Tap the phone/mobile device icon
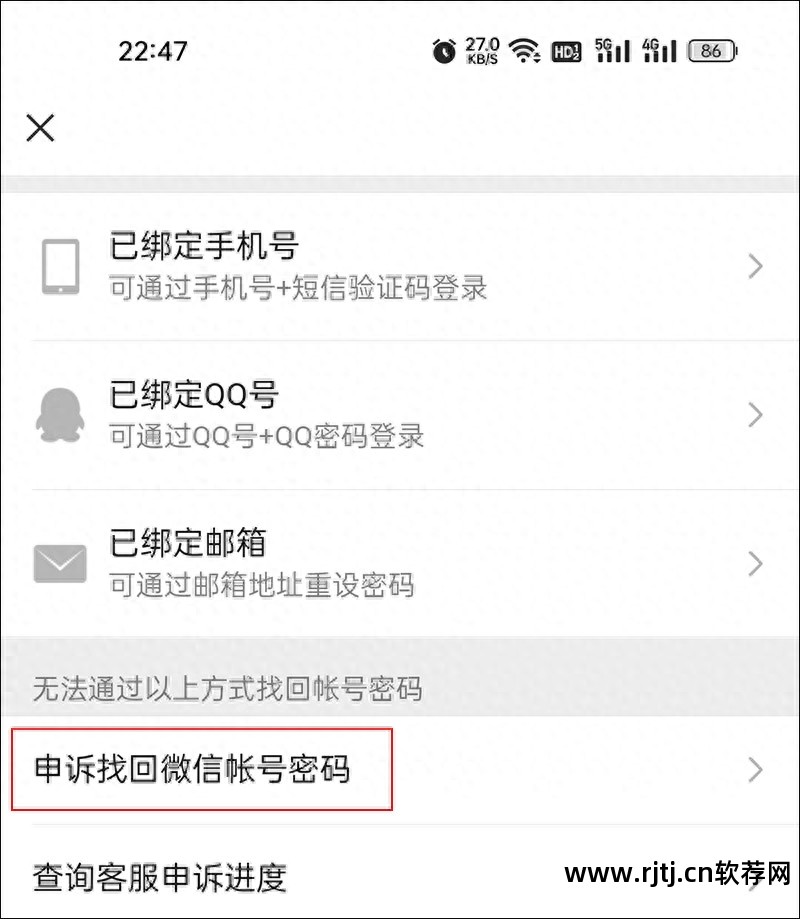Viewport: 800px width, 919px height. (x=60, y=265)
